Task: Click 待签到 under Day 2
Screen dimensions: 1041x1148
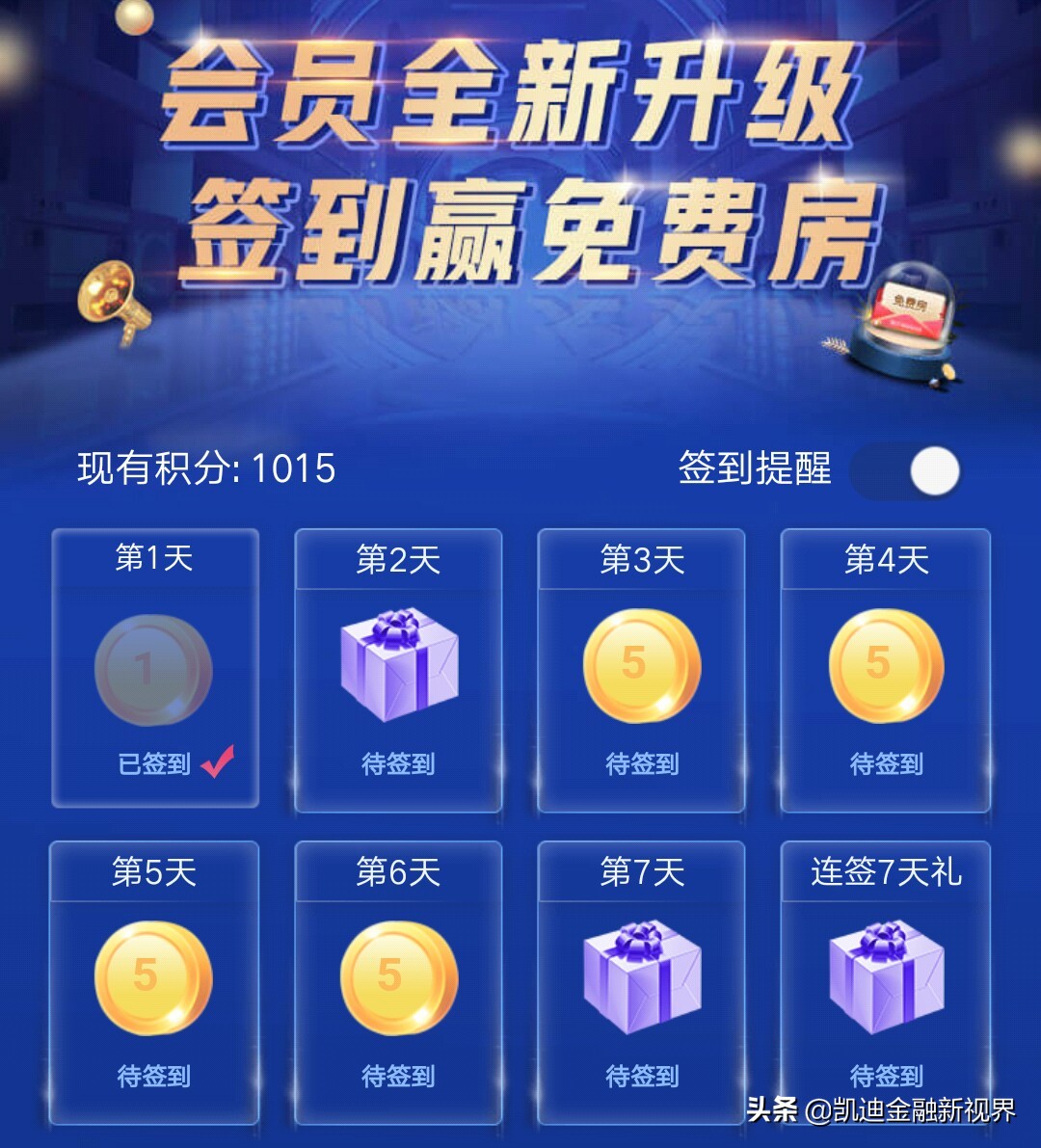Action: [396, 764]
